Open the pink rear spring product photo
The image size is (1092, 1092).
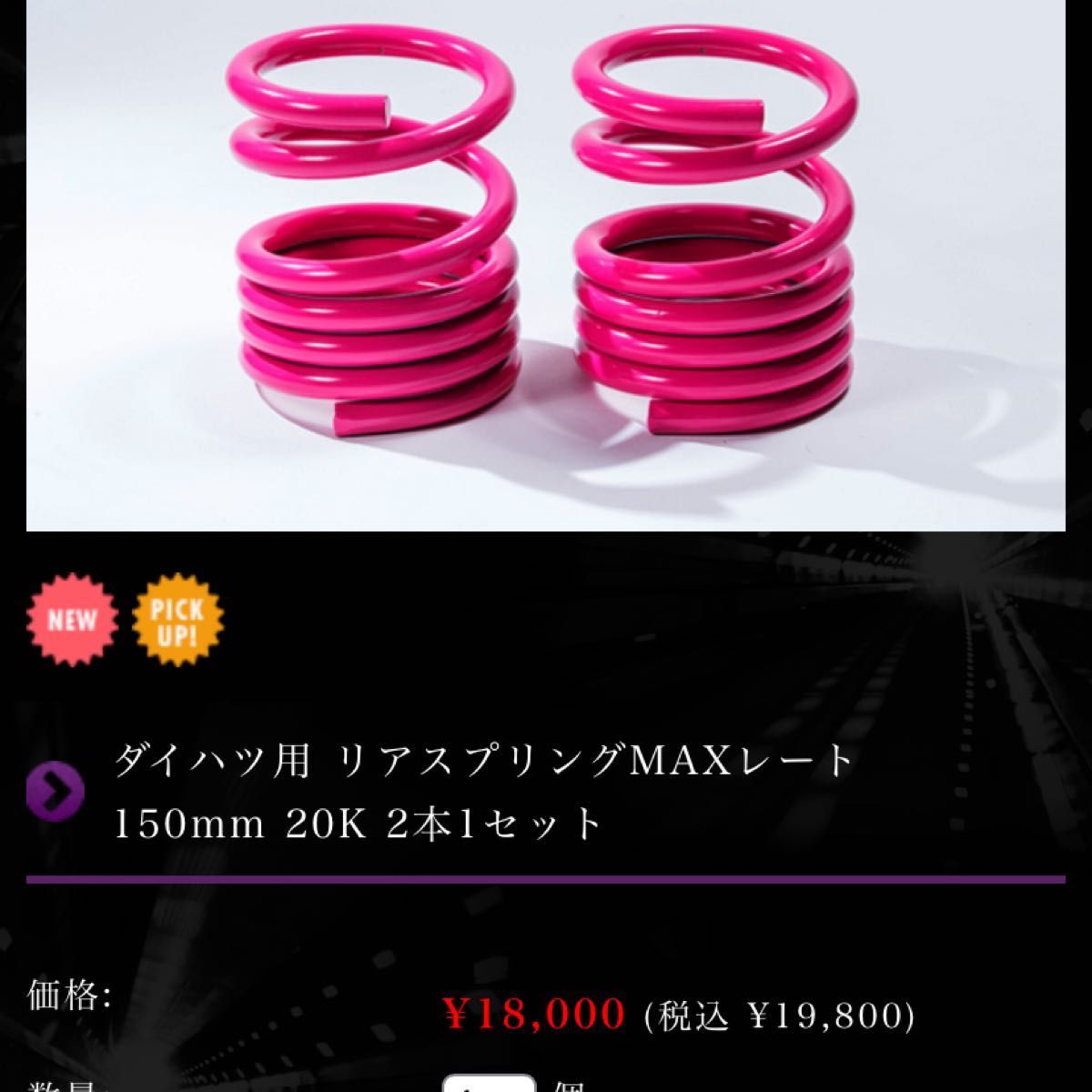click(x=546, y=264)
